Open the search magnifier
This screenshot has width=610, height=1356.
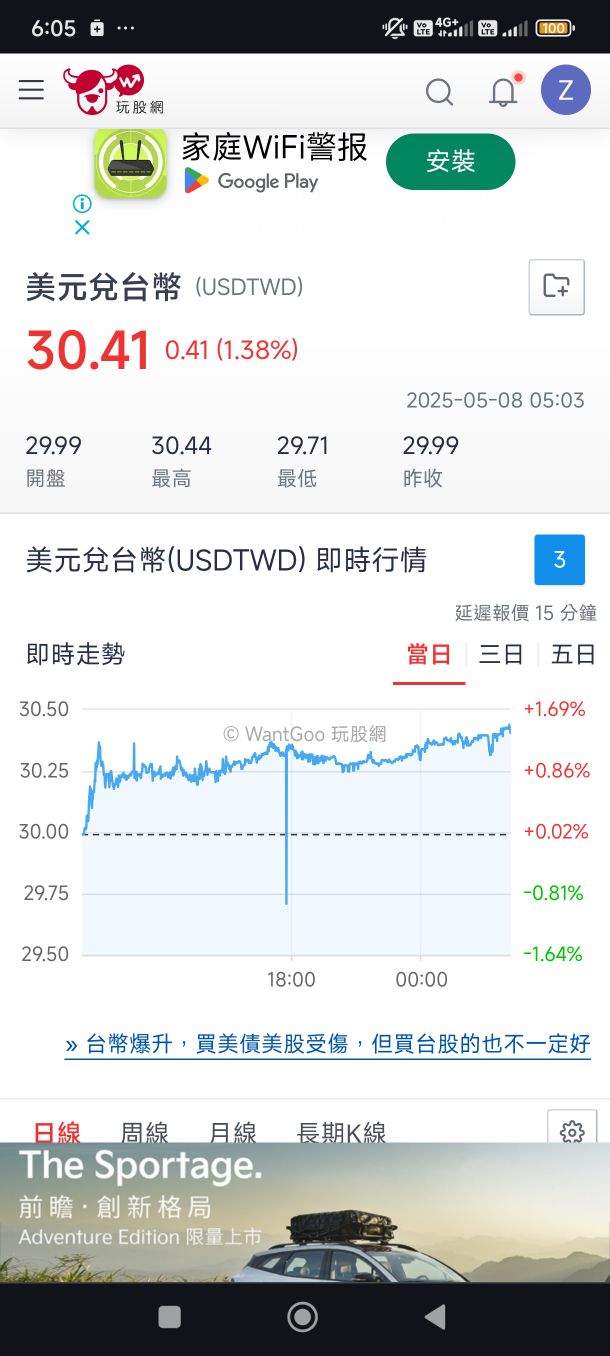pyautogui.click(x=439, y=92)
